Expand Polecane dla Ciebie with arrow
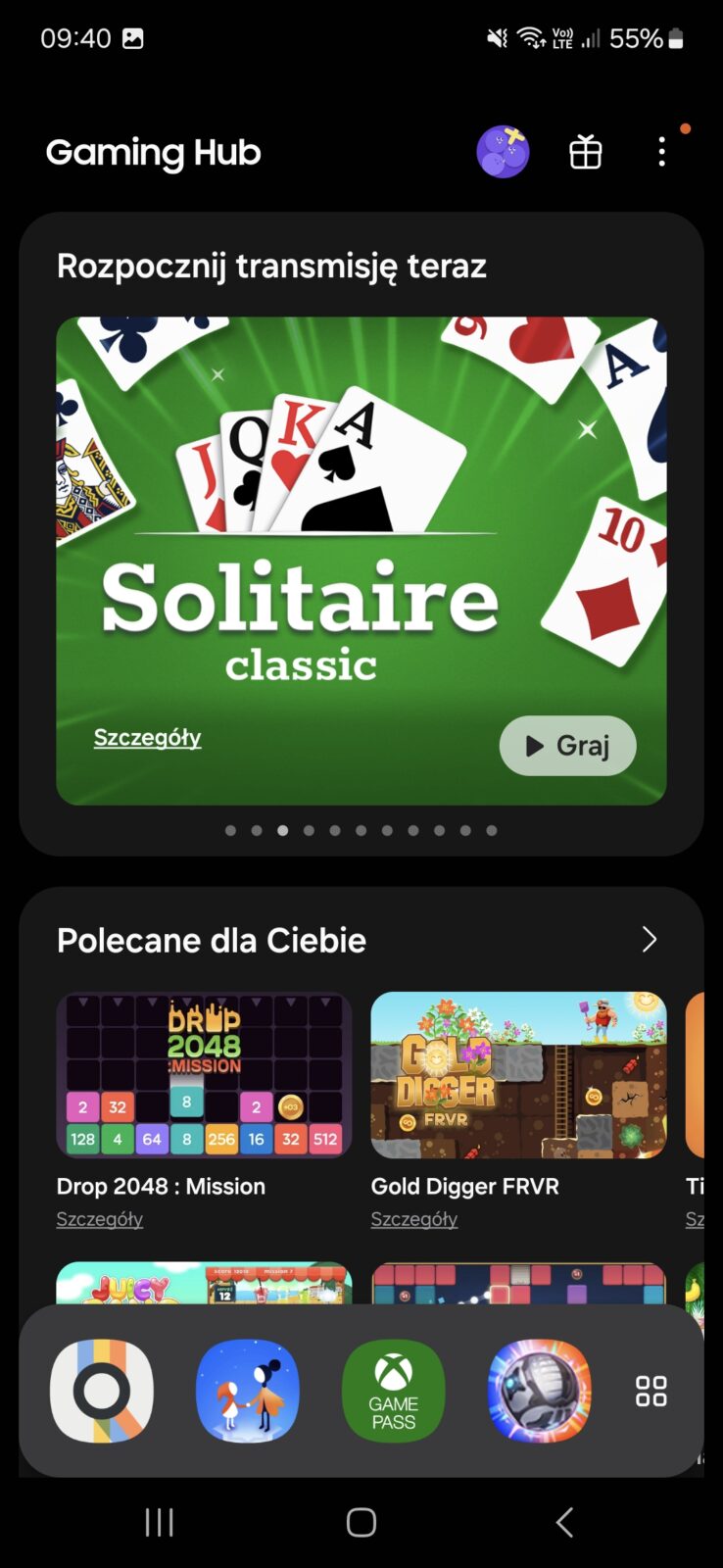The image size is (723, 1568). click(x=649, y=940)
